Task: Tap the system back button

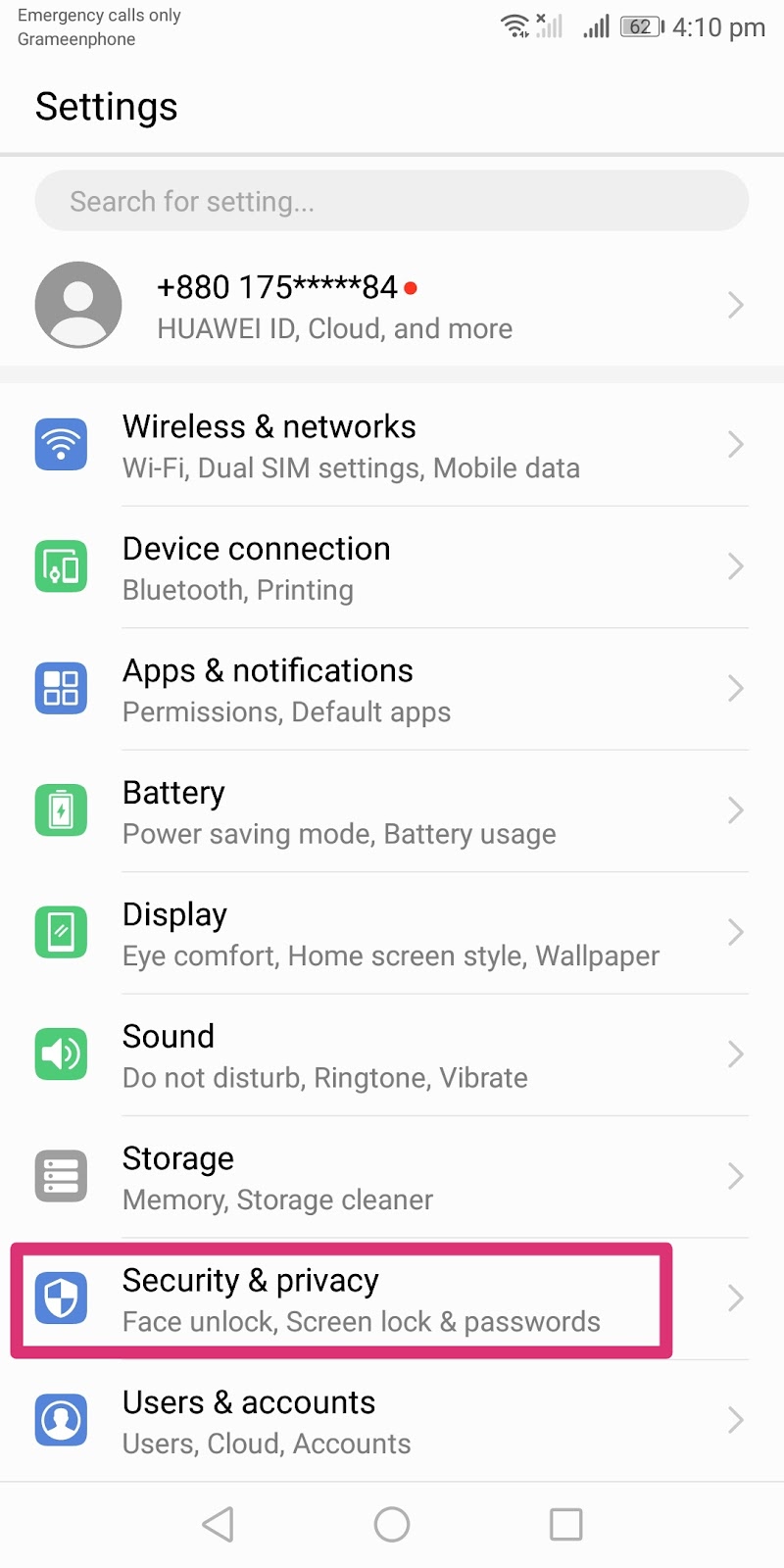Action: point(218,1524)
